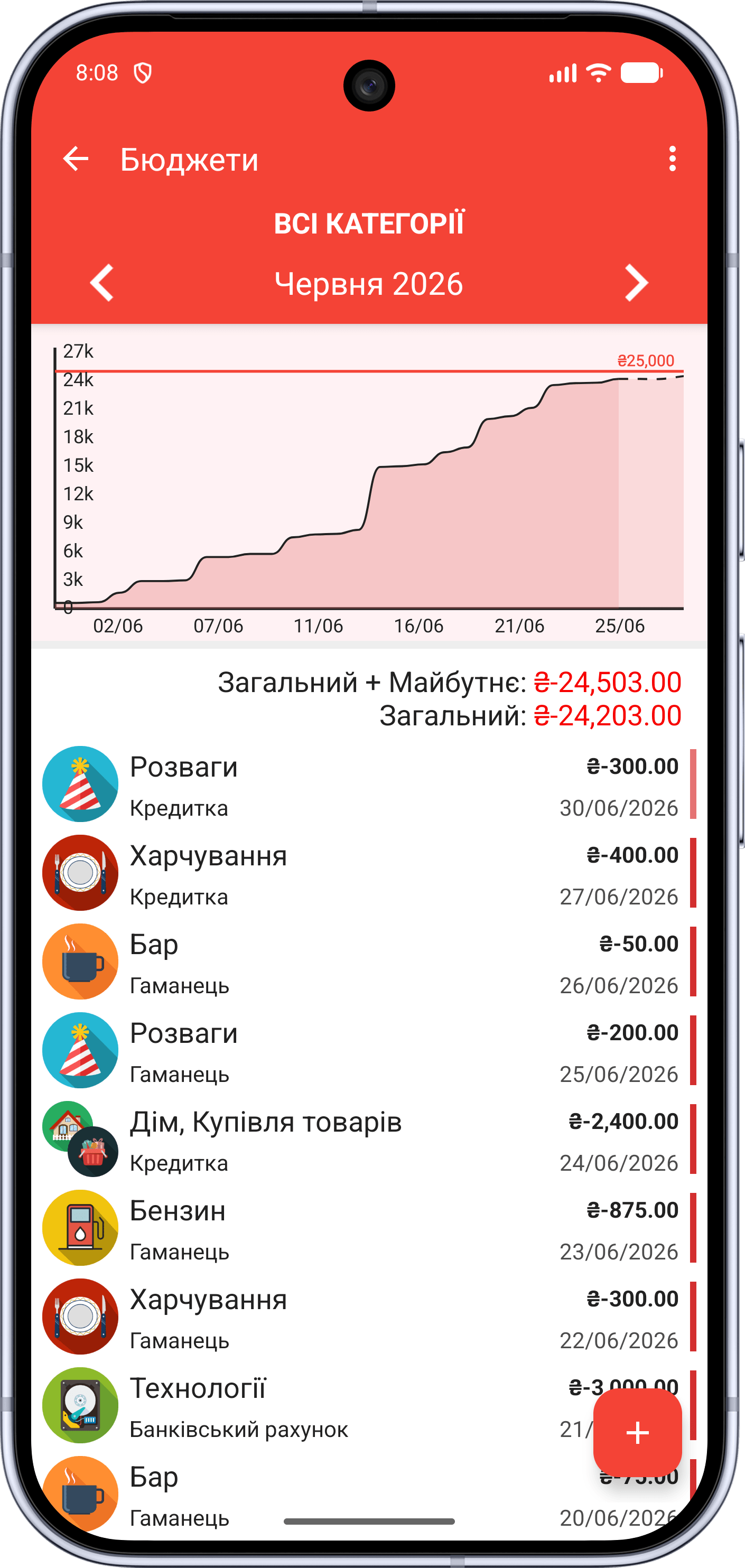
Task: Open the Харчування entry dated 27/06/2026
Action: [x=369, y=873]
